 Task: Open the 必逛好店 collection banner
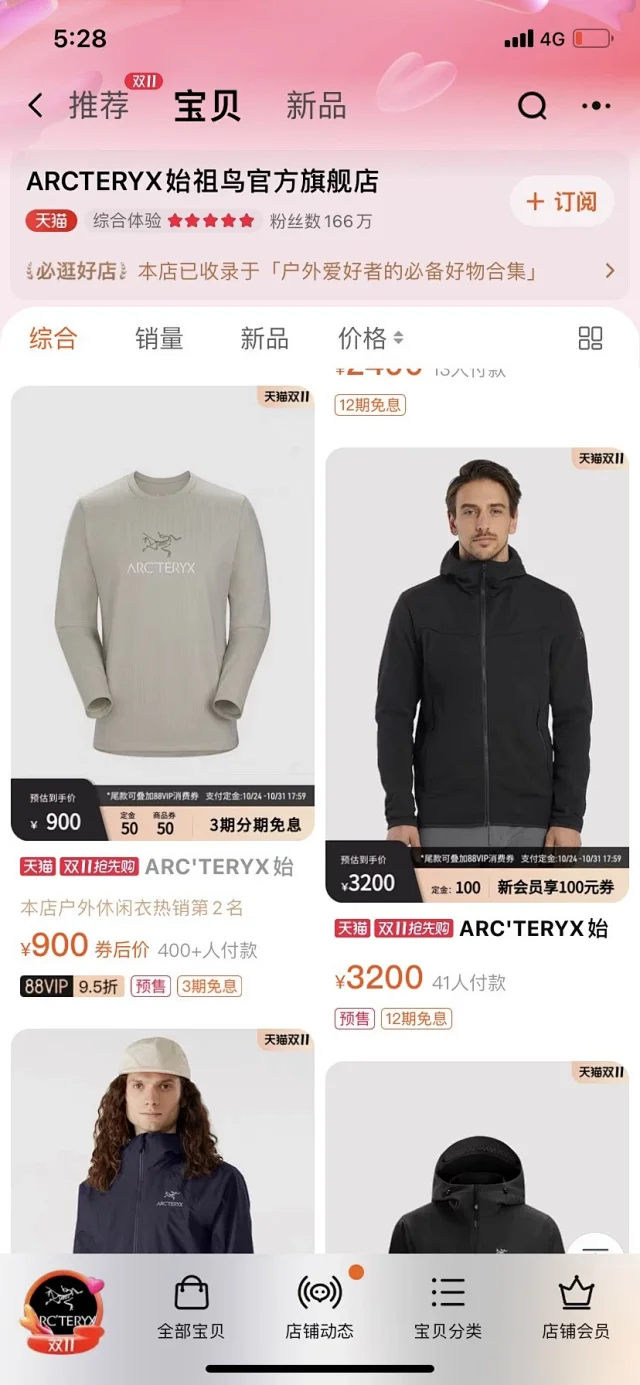click(x=320, y=270)
